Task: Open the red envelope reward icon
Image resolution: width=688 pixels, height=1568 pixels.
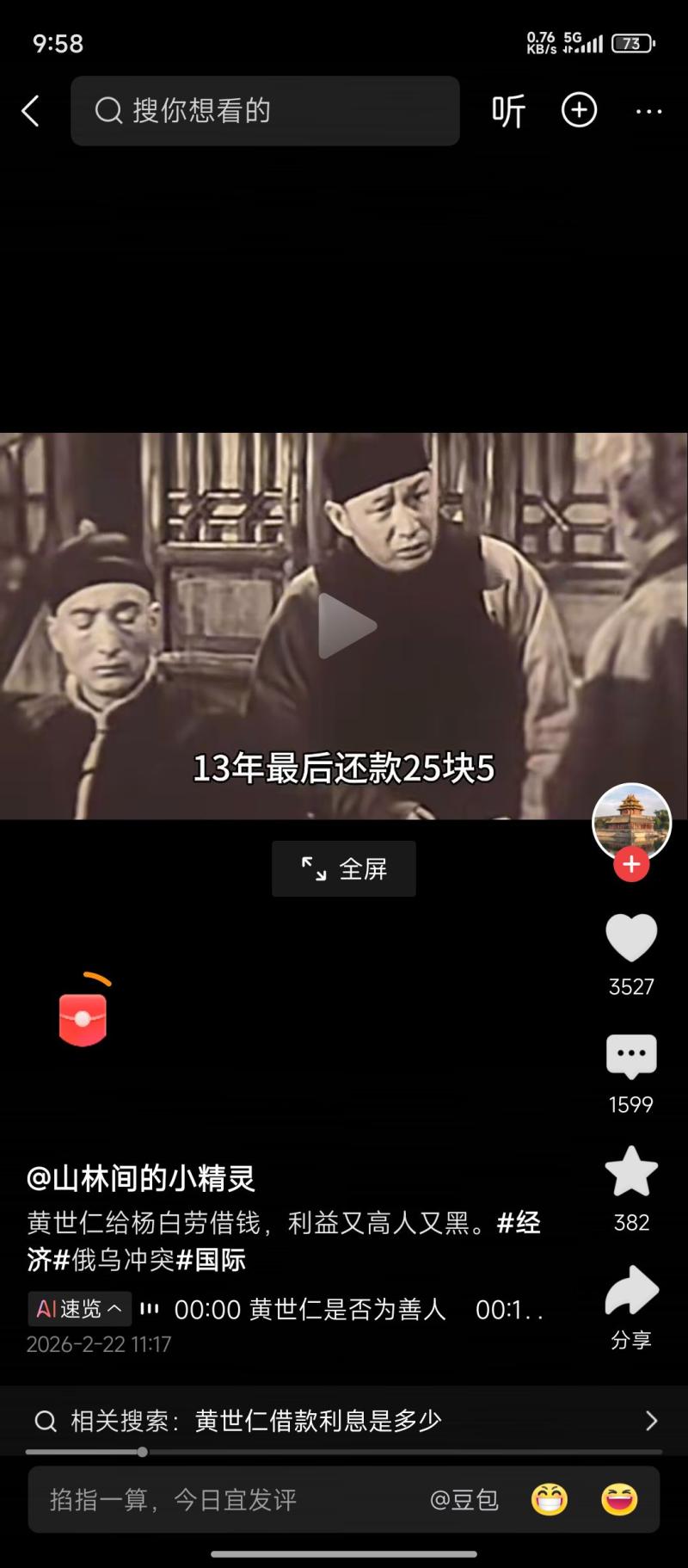Action: 83,1019
